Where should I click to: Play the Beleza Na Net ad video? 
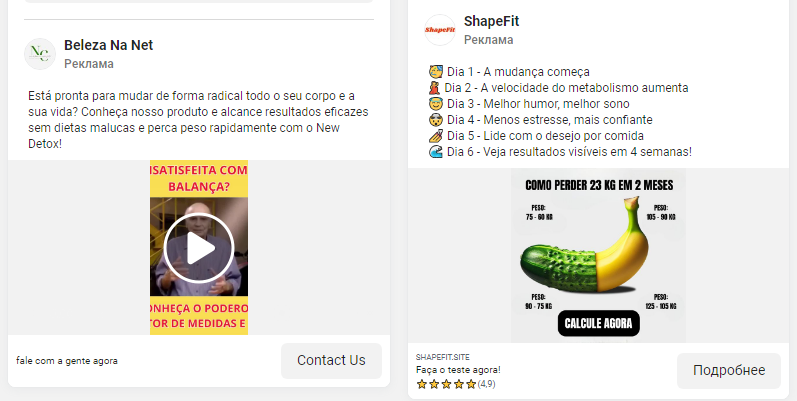click(198, 247)
